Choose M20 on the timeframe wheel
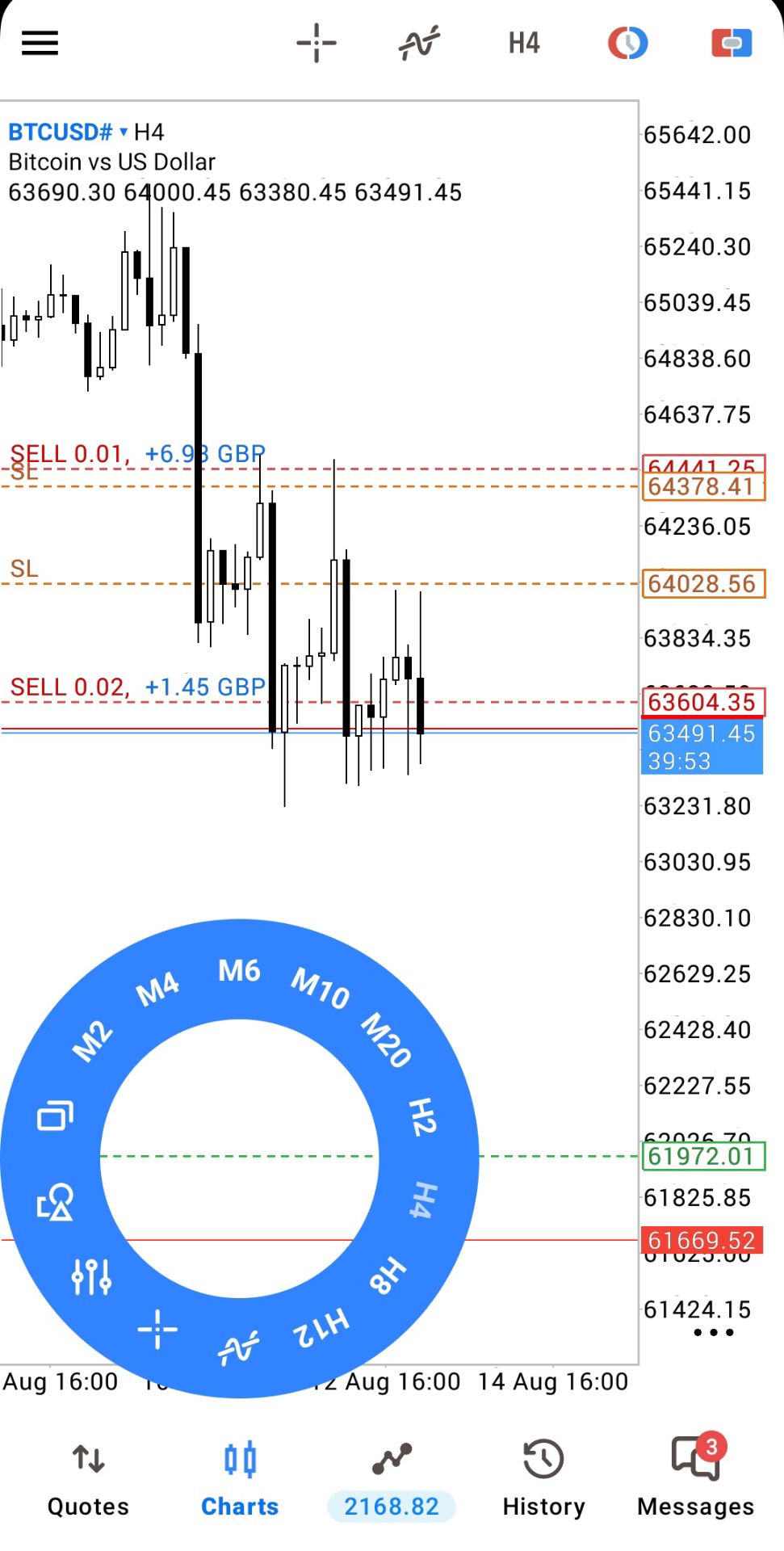The width and height of the screenshot is (784, 1551). point(386,1040)
